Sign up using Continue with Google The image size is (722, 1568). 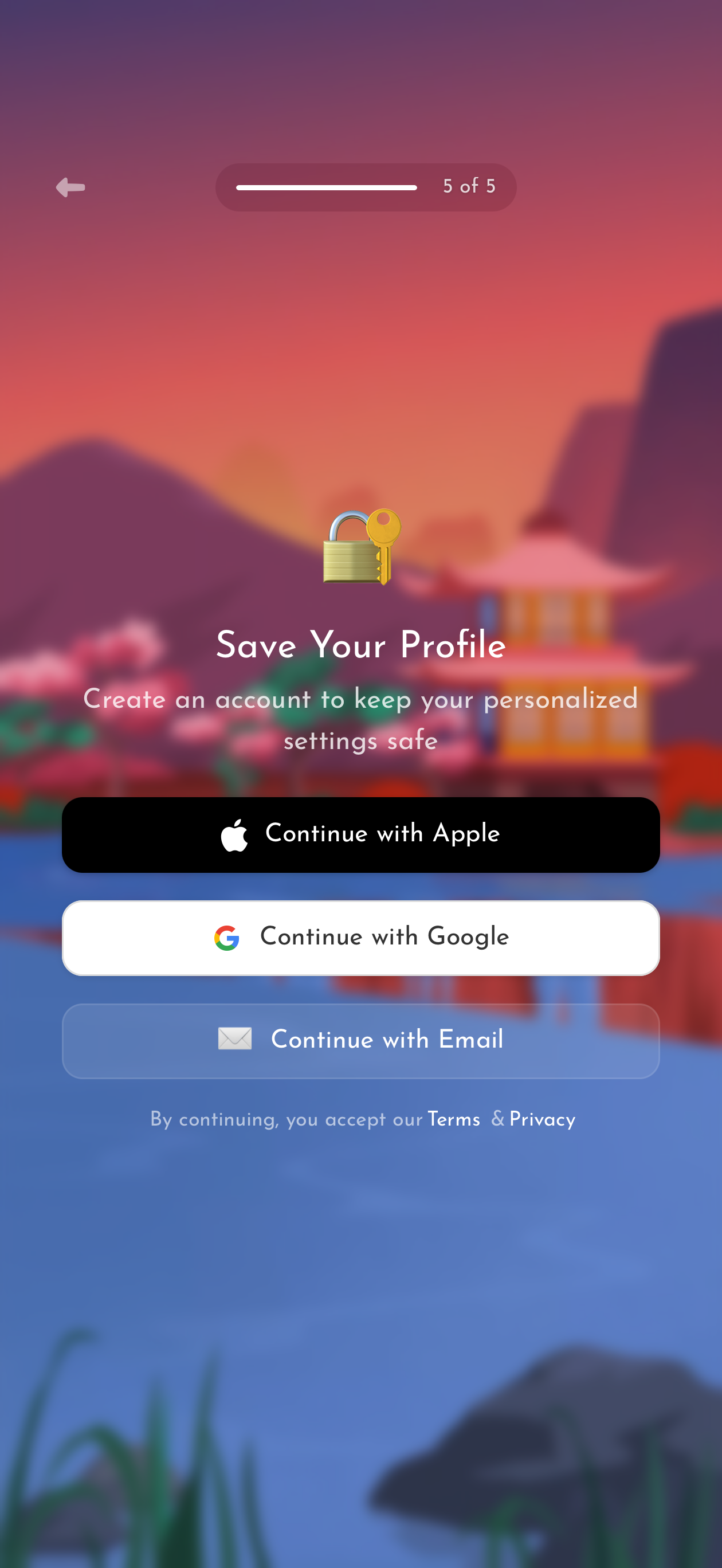(361, 938)
